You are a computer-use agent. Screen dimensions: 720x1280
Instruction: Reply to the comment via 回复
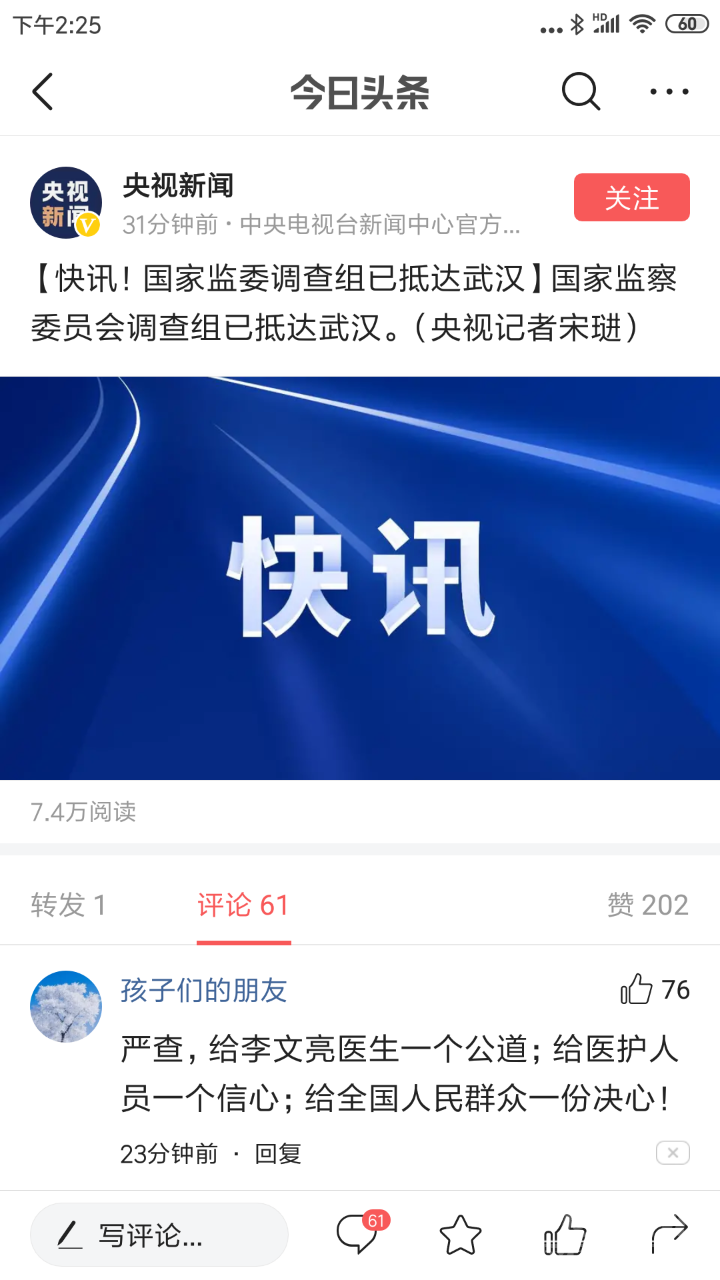[x=277, y=1154]
